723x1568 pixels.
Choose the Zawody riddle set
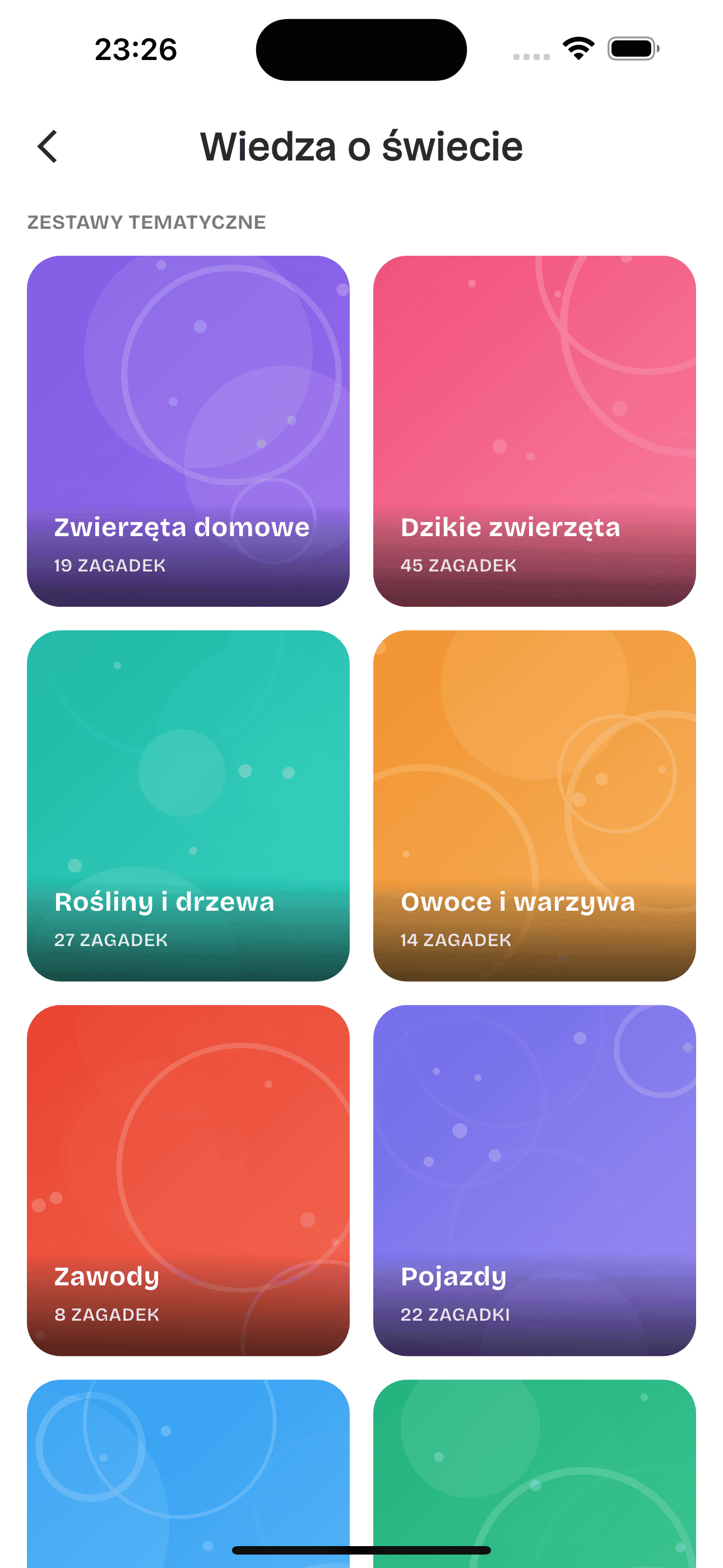(x=188, y=1180)
